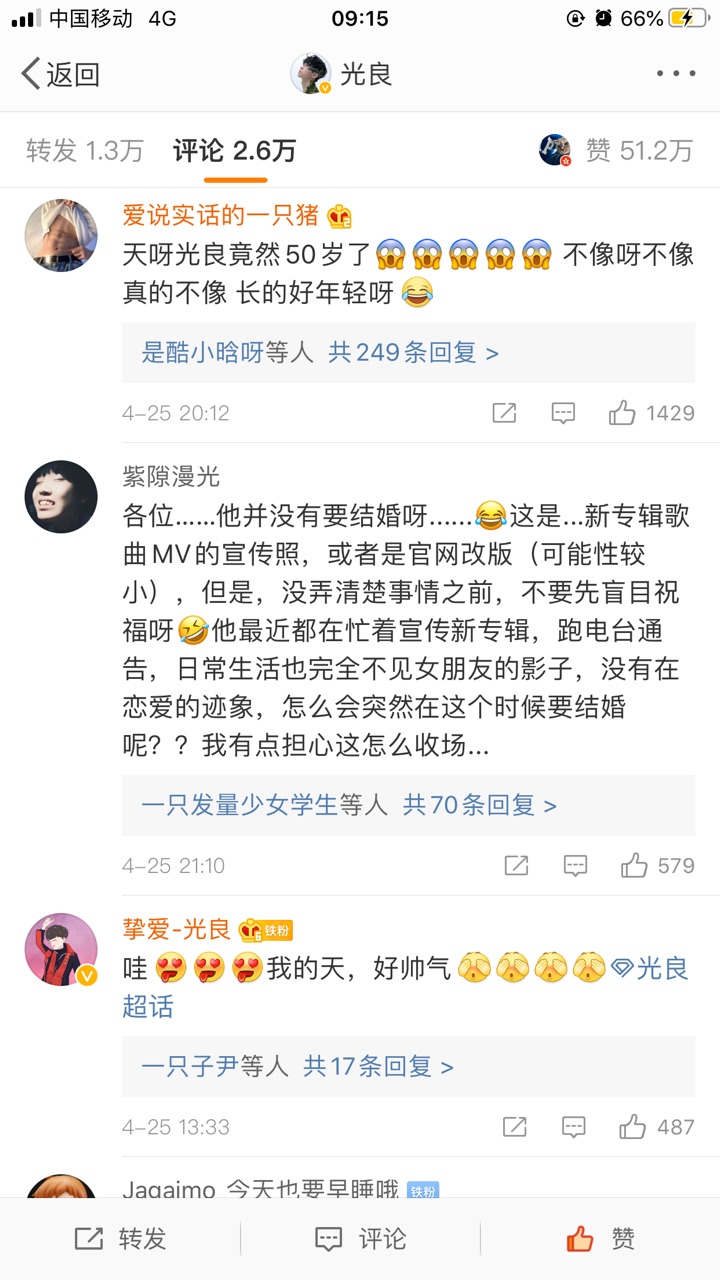Open 爱说实话的一只猪's profile avatar
The width and height of the screenshot is (720, 1280).
pos(61,235)
